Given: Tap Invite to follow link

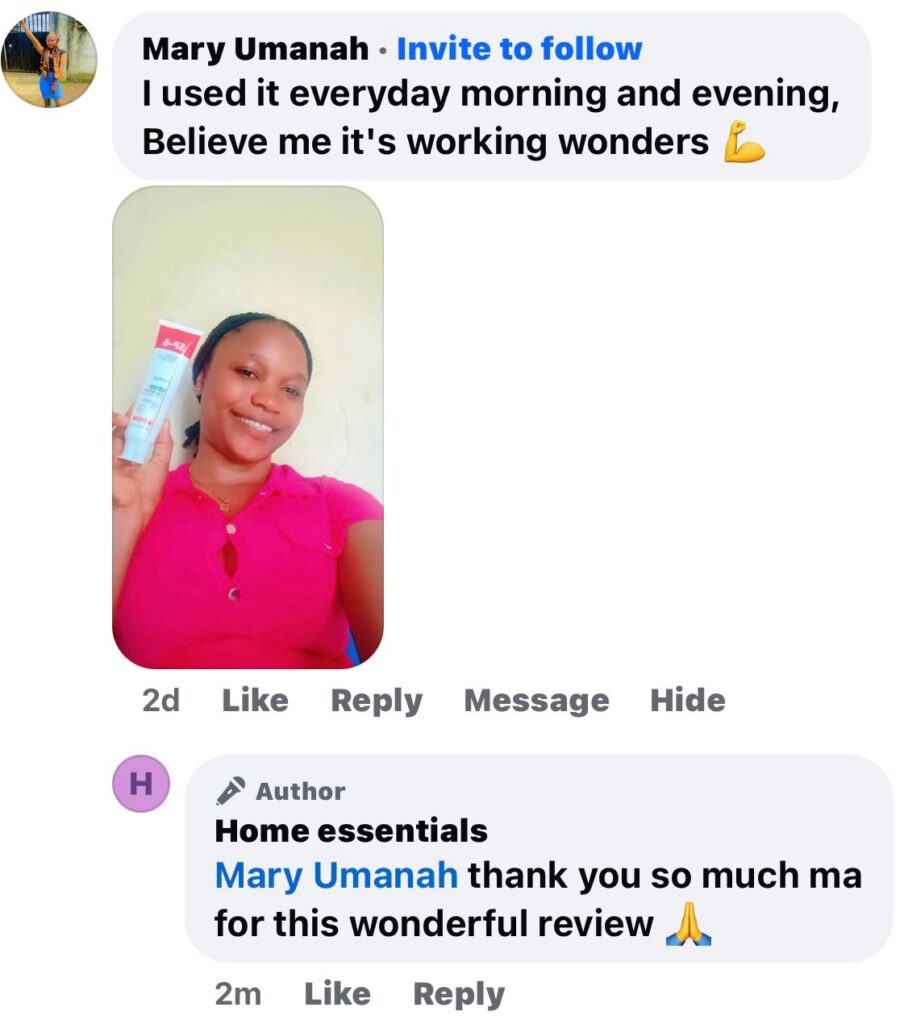Looking at the screenshot, I should click(x=519, y=48).
